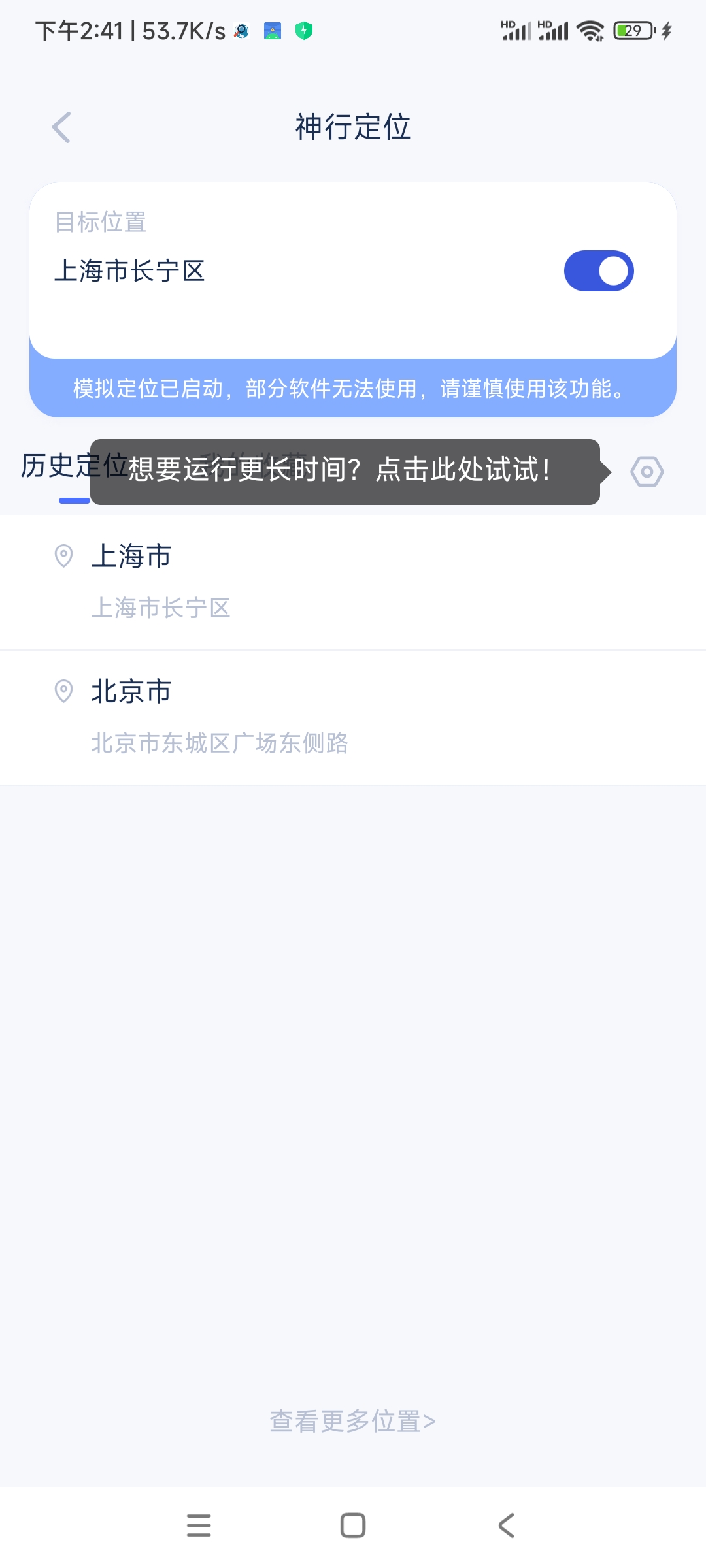
Task: Open 查看更多位置 link
Action: click(352, 1421)
